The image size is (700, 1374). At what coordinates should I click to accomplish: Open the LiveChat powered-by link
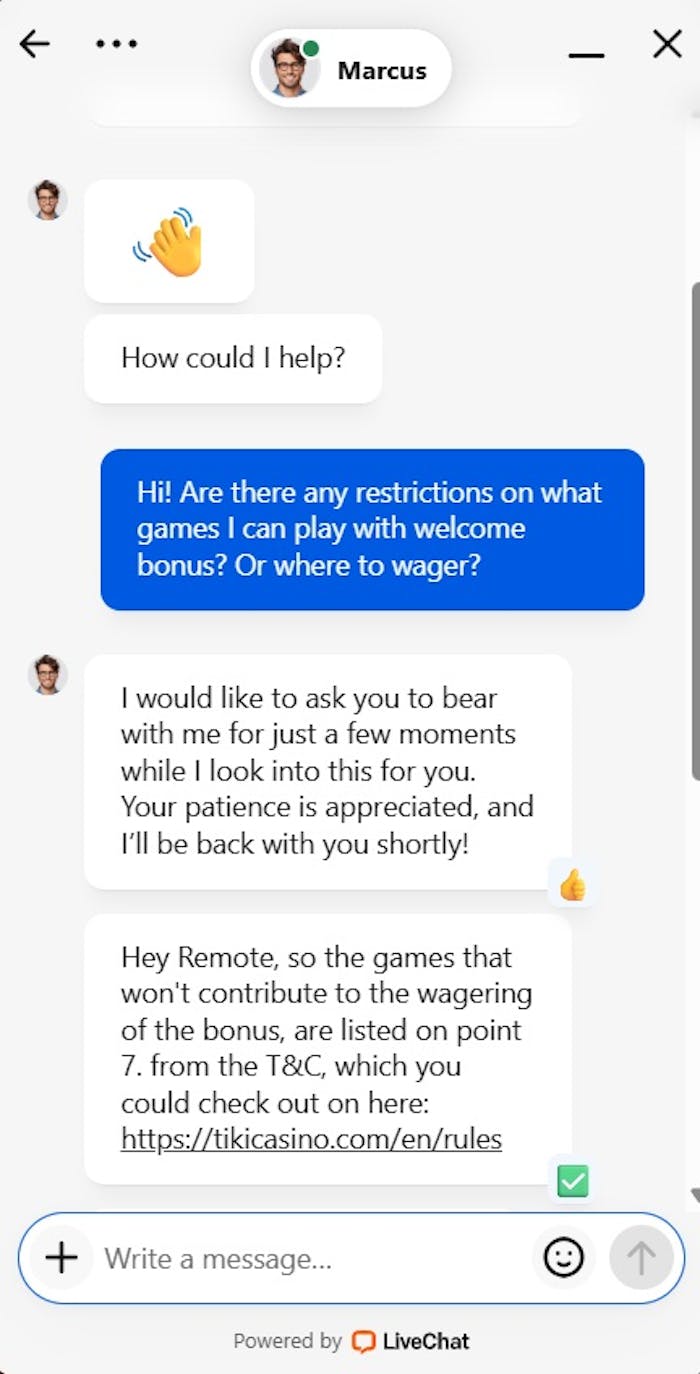pyautogui.click(x=410, y=1341)
